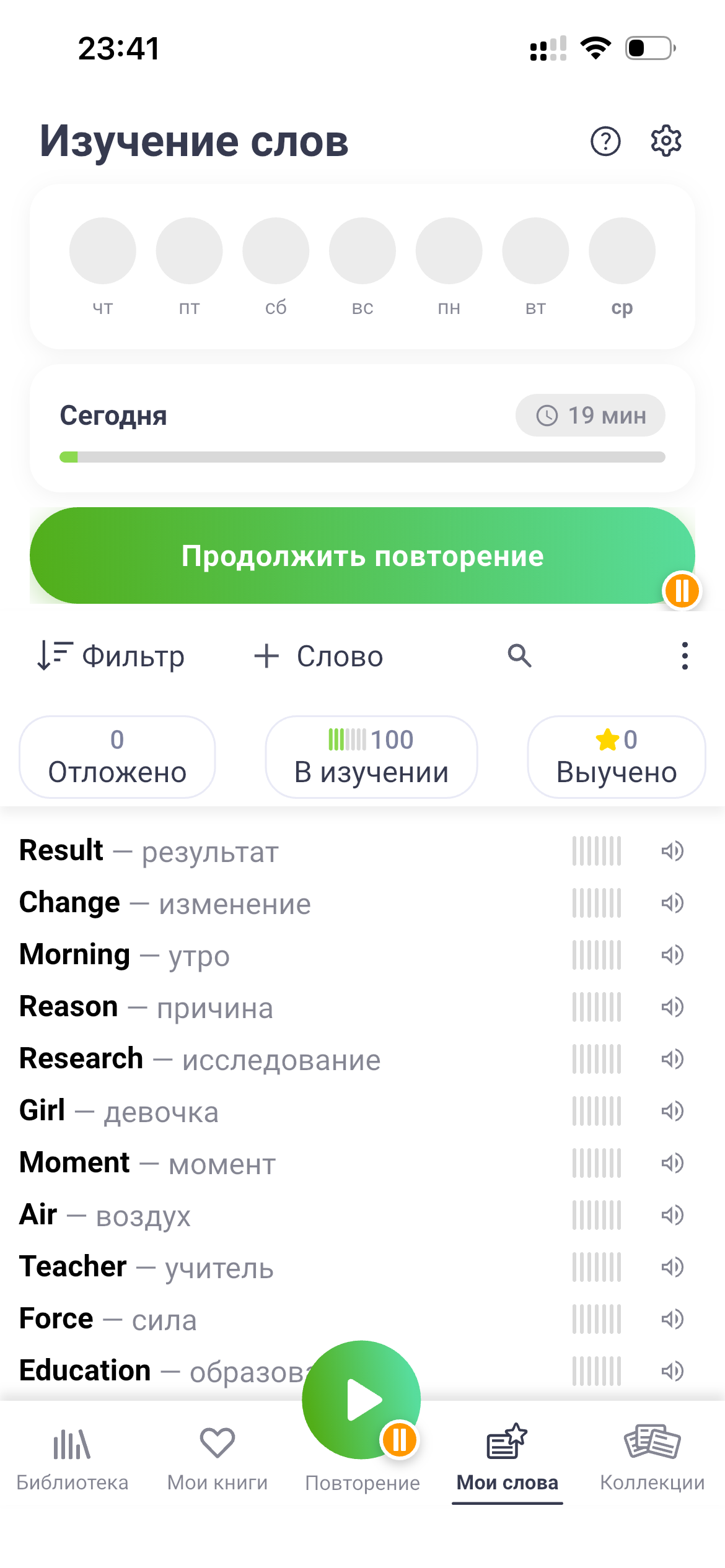725x1568 pixels.
Task: Play pronunciation for the word Result
Action: [x=672, y=851]
